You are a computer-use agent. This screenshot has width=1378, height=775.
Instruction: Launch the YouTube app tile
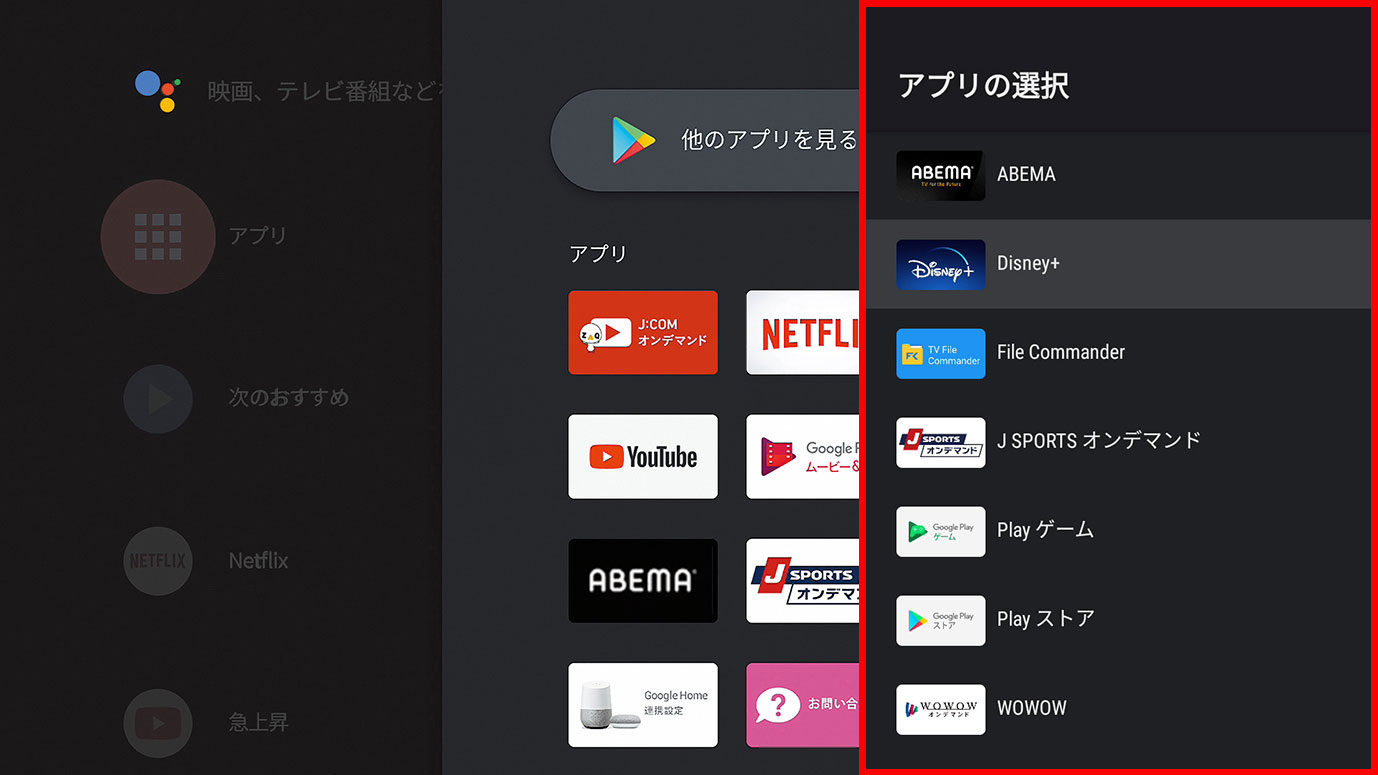[x=643, y=457]
